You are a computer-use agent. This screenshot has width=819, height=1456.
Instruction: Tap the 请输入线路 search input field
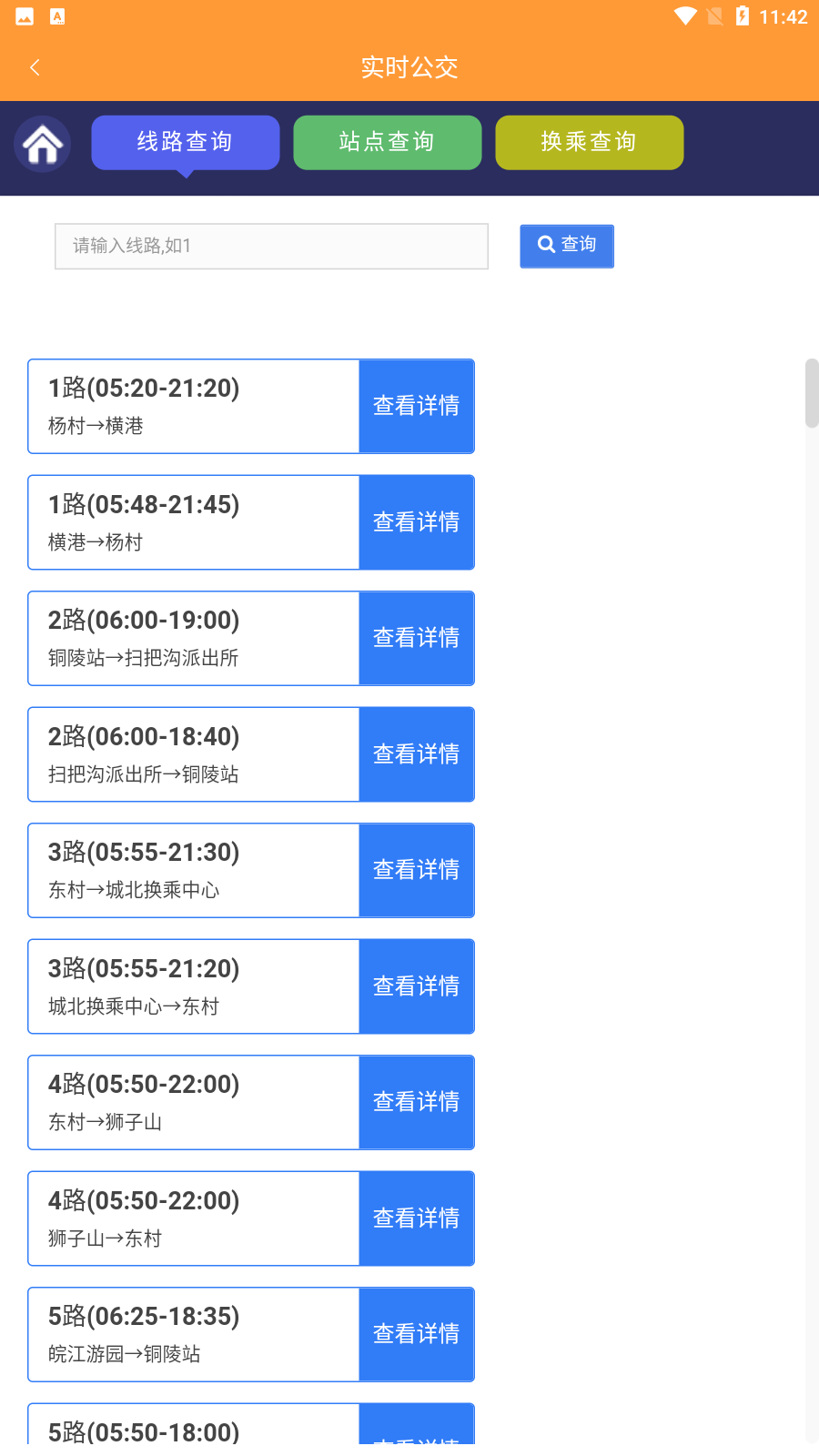[x=270, y=246]
